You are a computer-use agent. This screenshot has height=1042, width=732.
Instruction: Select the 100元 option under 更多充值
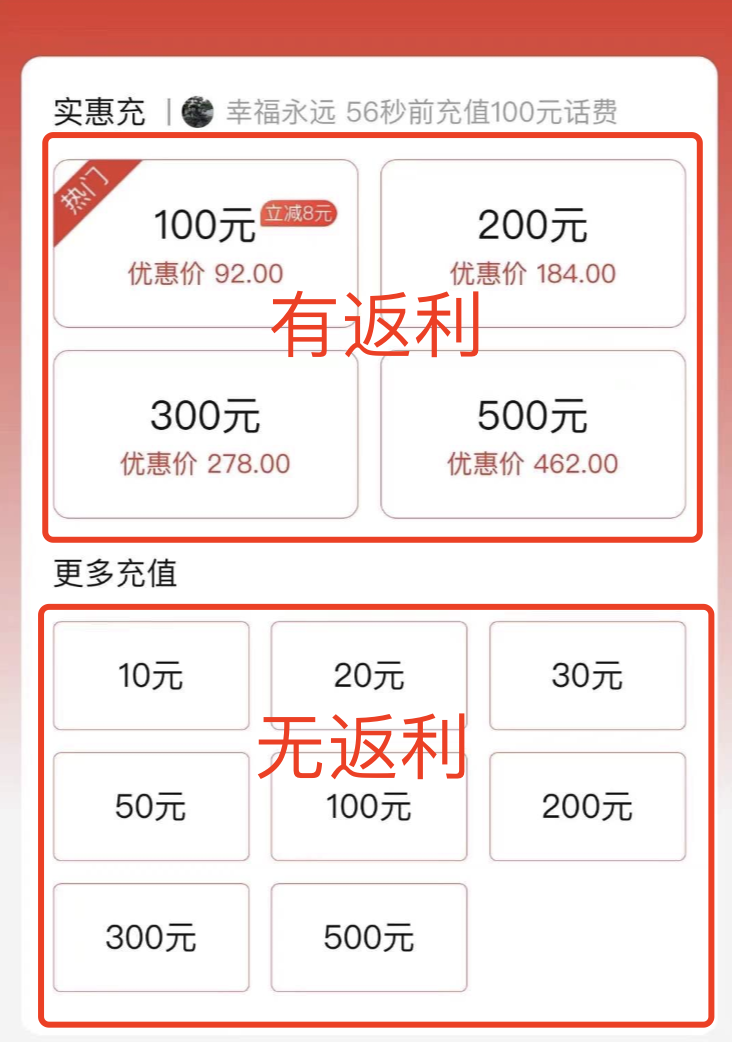coord(369,806)
